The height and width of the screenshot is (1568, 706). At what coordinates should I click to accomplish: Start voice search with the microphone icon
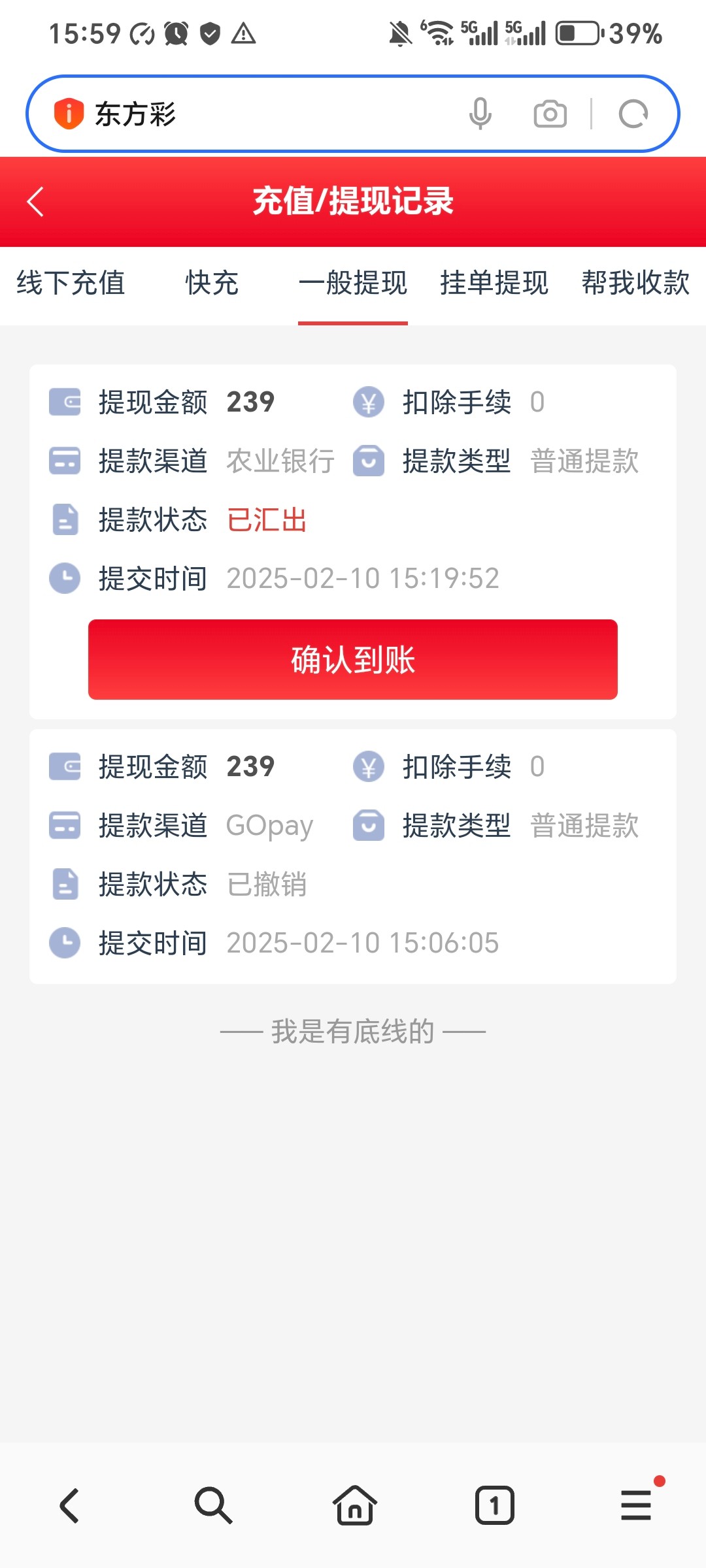[x=480, y=114]
